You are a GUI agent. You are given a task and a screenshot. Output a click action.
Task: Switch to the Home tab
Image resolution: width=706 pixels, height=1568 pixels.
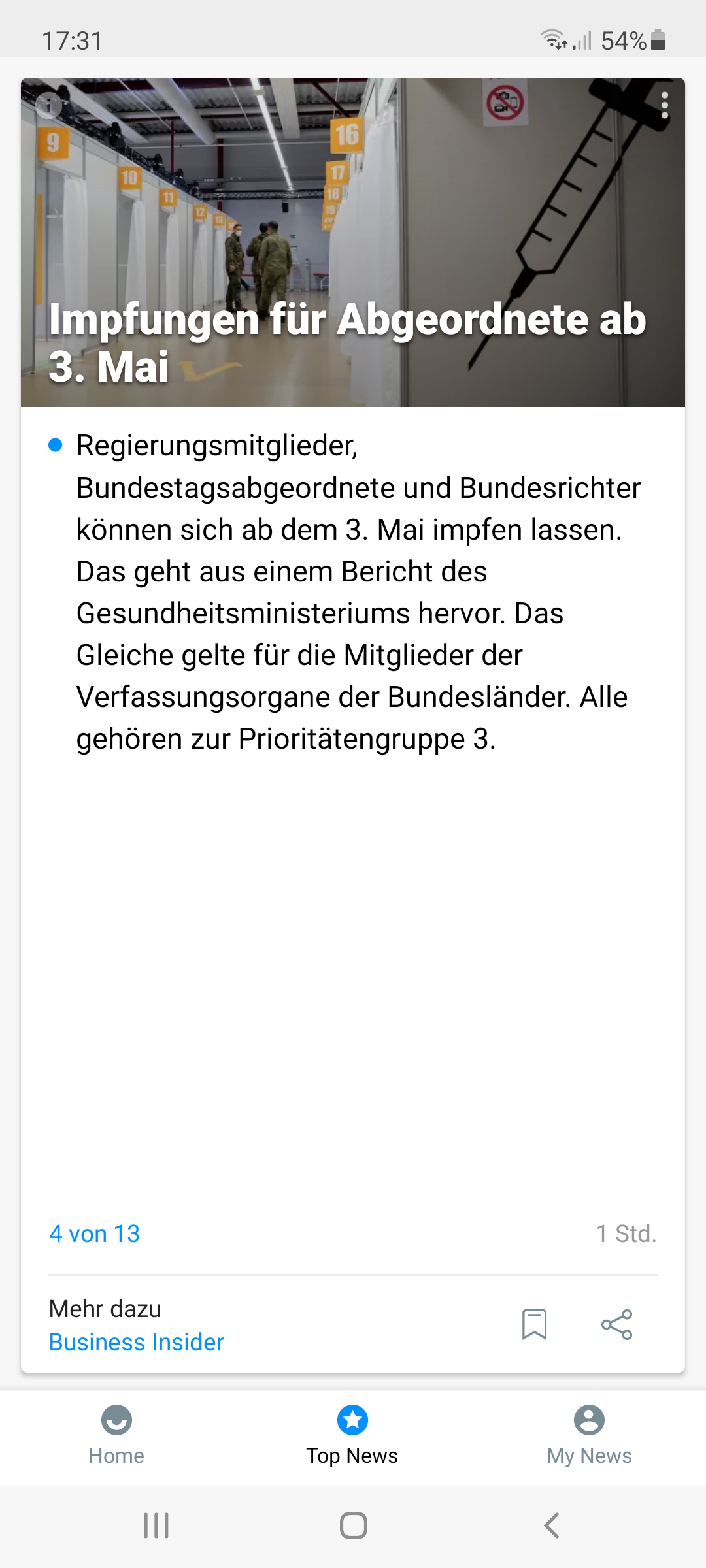point(116,1436)
